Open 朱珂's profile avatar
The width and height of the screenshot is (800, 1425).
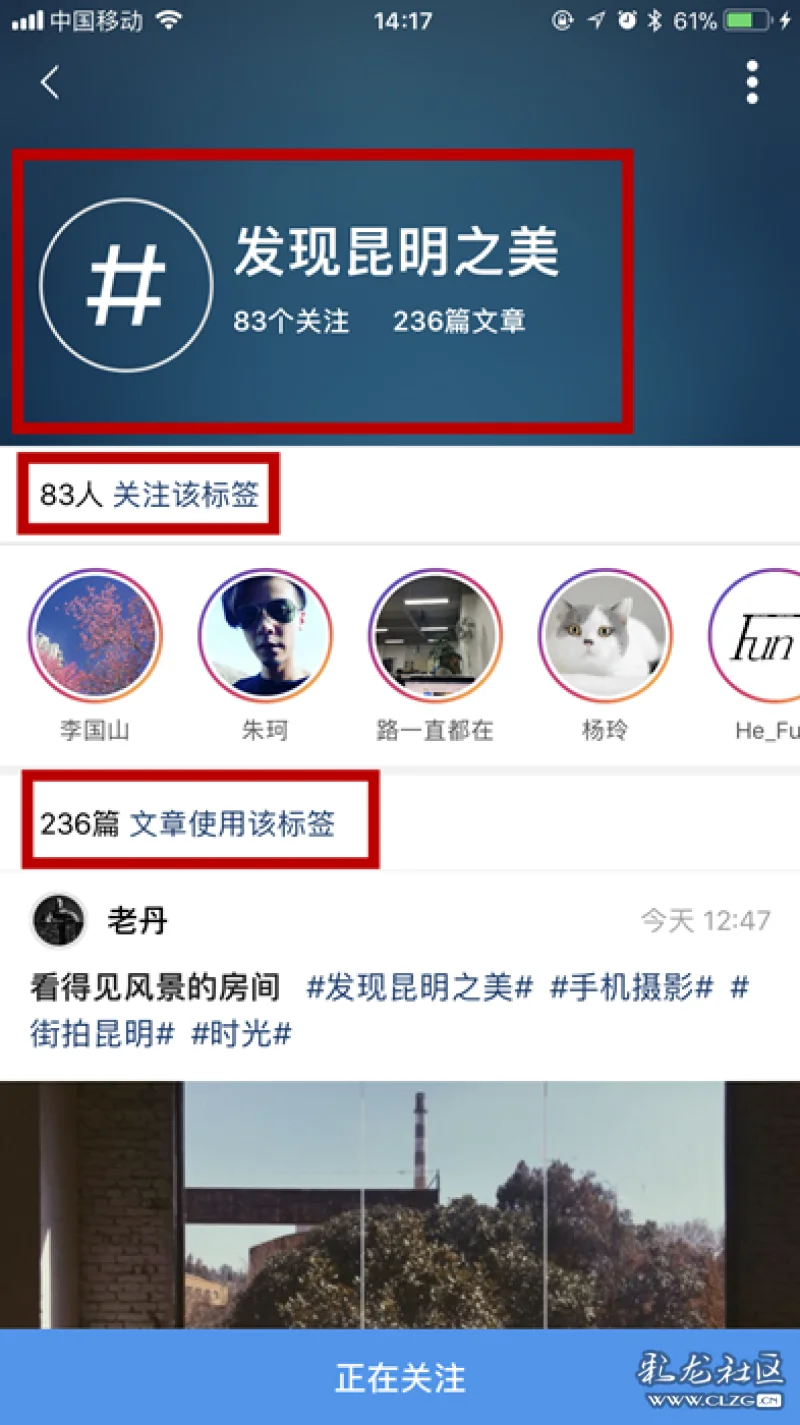coord(265,636)
